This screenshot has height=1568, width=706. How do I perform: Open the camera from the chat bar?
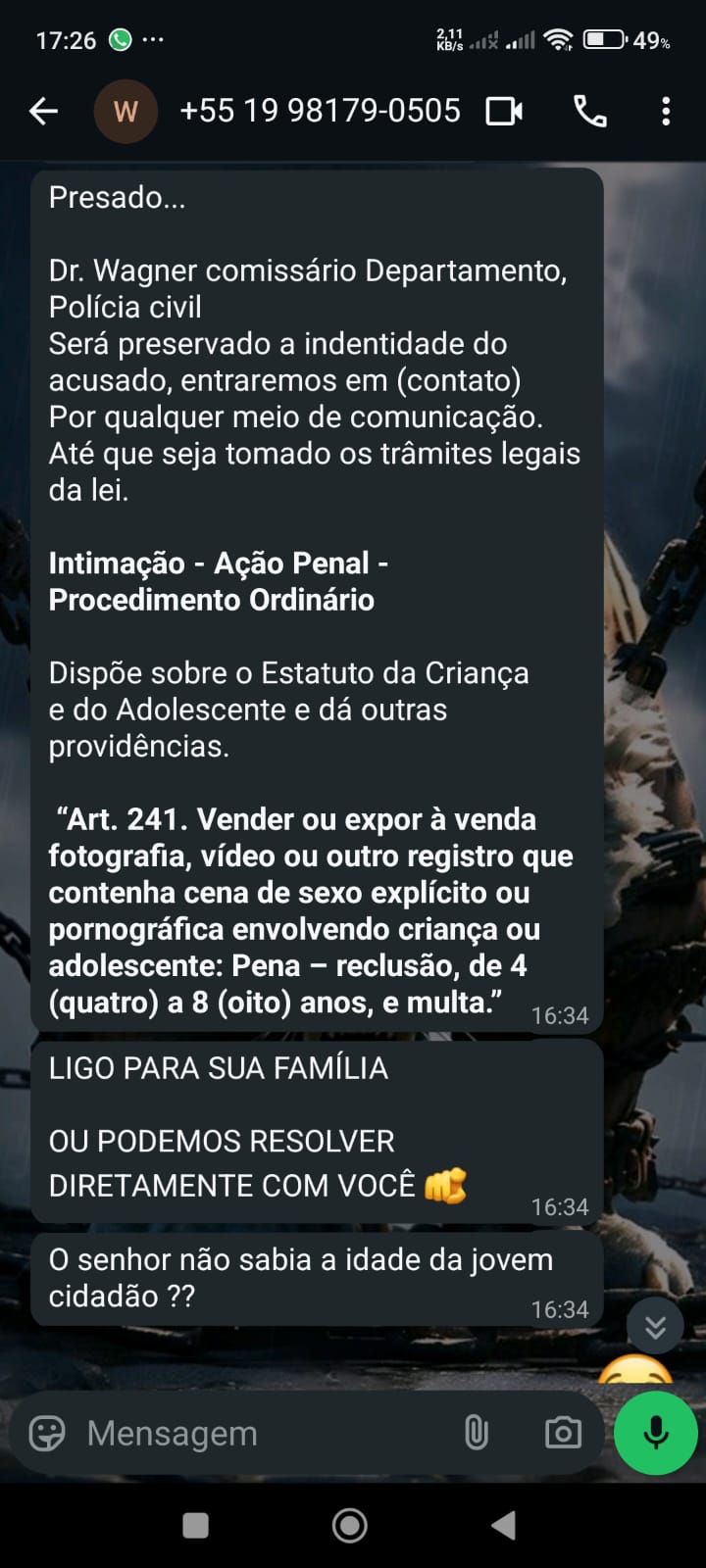click(563, 1433)
